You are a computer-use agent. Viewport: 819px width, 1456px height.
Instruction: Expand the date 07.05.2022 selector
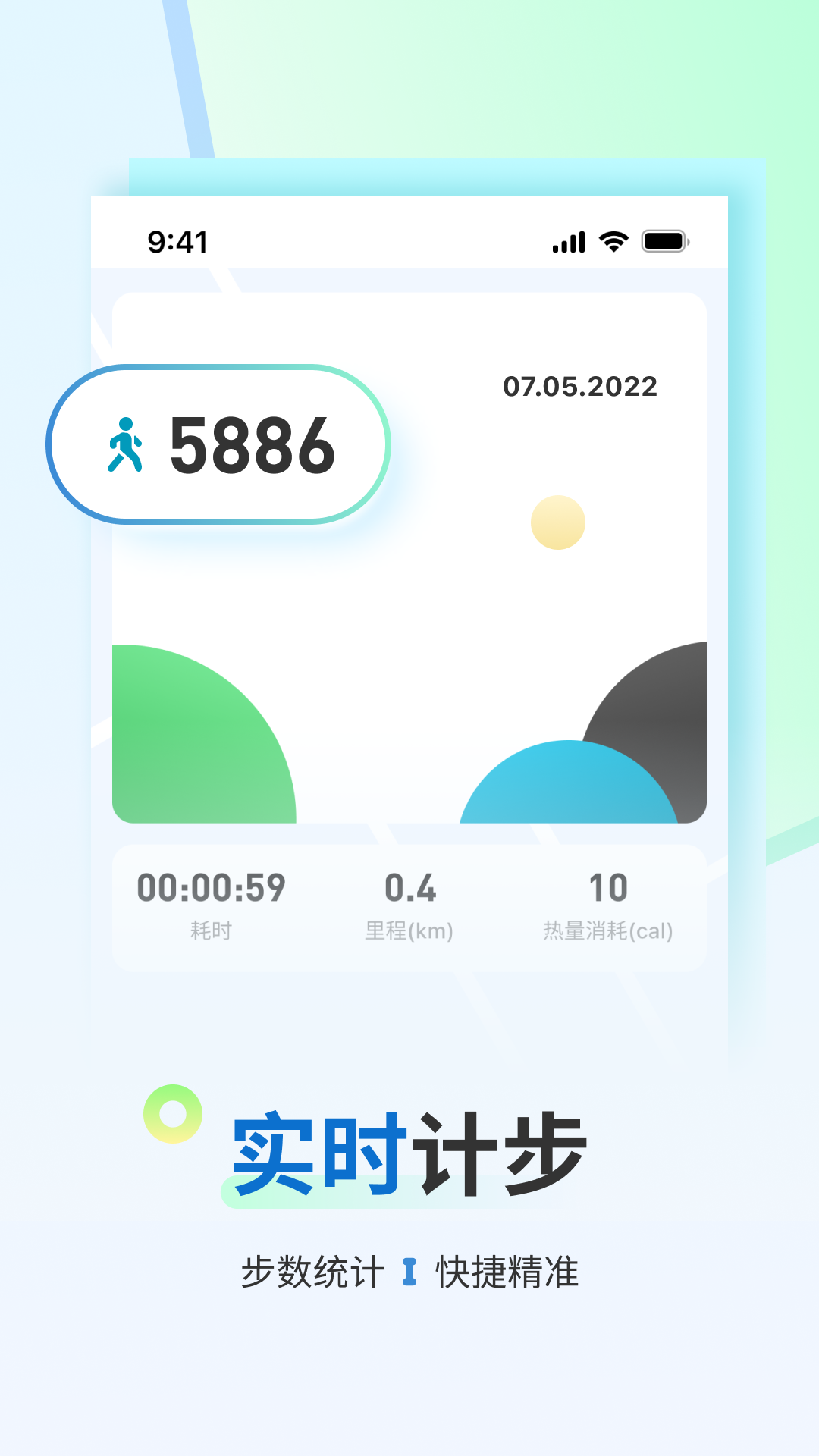point(581,387)
